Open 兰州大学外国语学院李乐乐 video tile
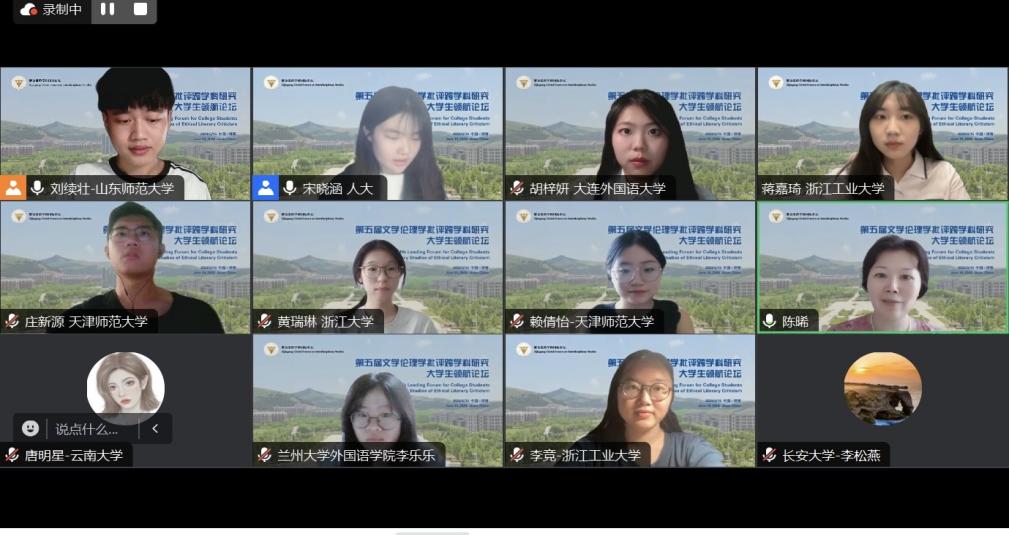 click(377, 400)
